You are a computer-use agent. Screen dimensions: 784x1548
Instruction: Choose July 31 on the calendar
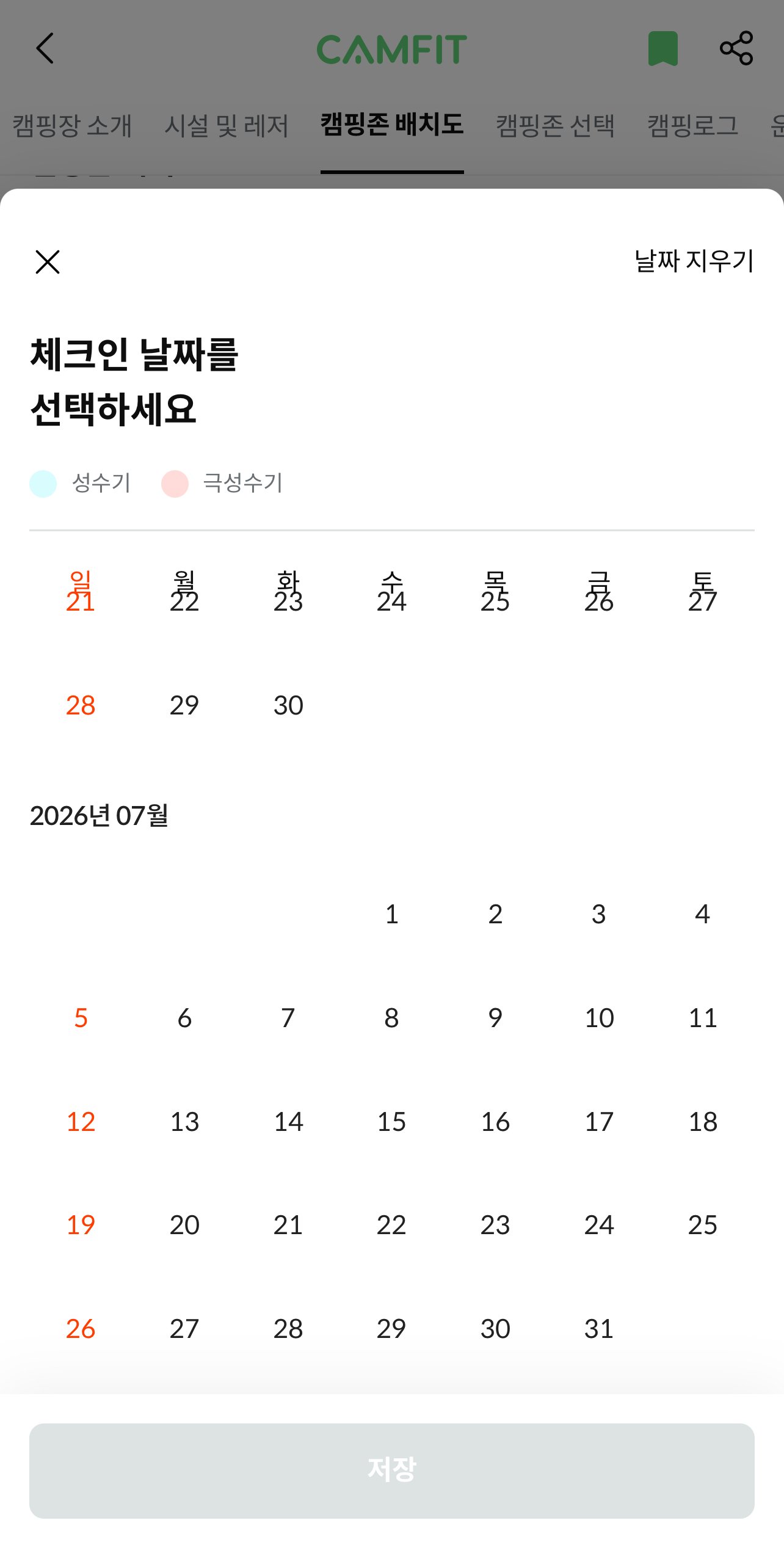pyautogui.click(x=598, y=1329)
